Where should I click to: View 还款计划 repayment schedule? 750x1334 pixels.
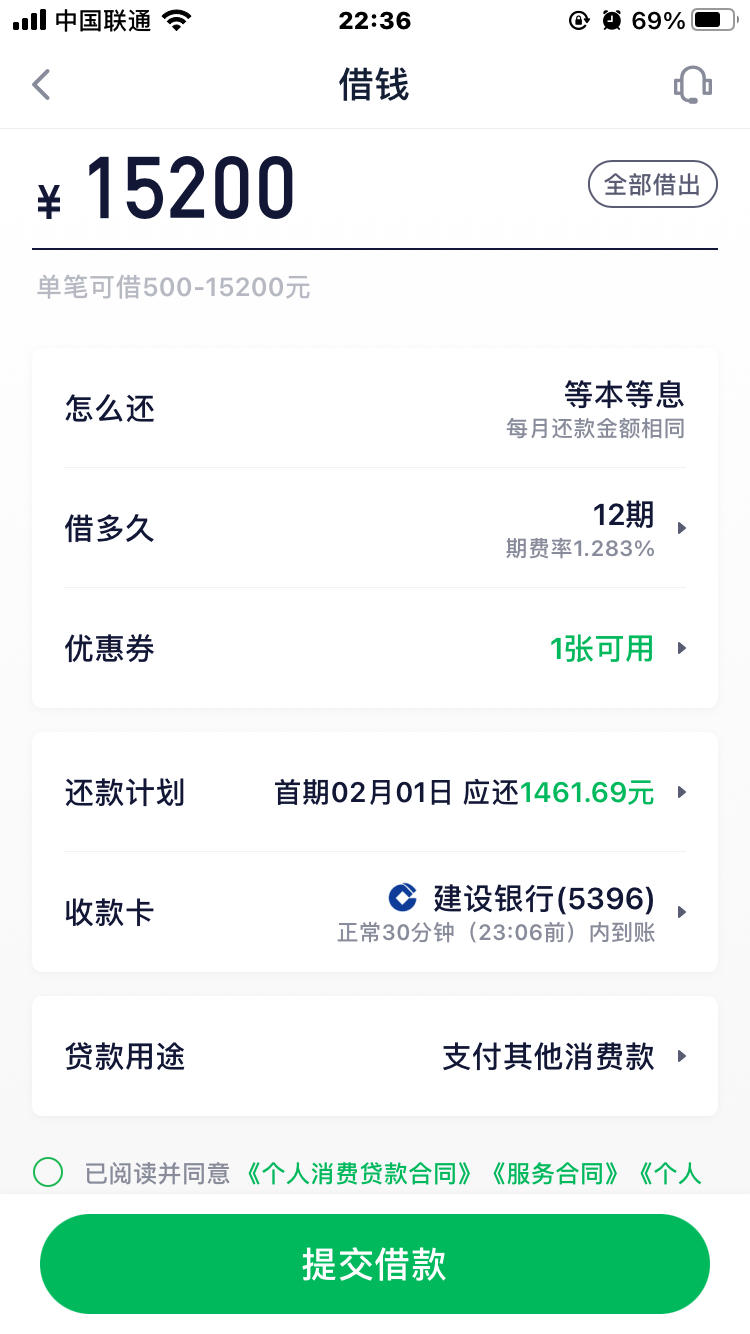(x=374, y=793)
